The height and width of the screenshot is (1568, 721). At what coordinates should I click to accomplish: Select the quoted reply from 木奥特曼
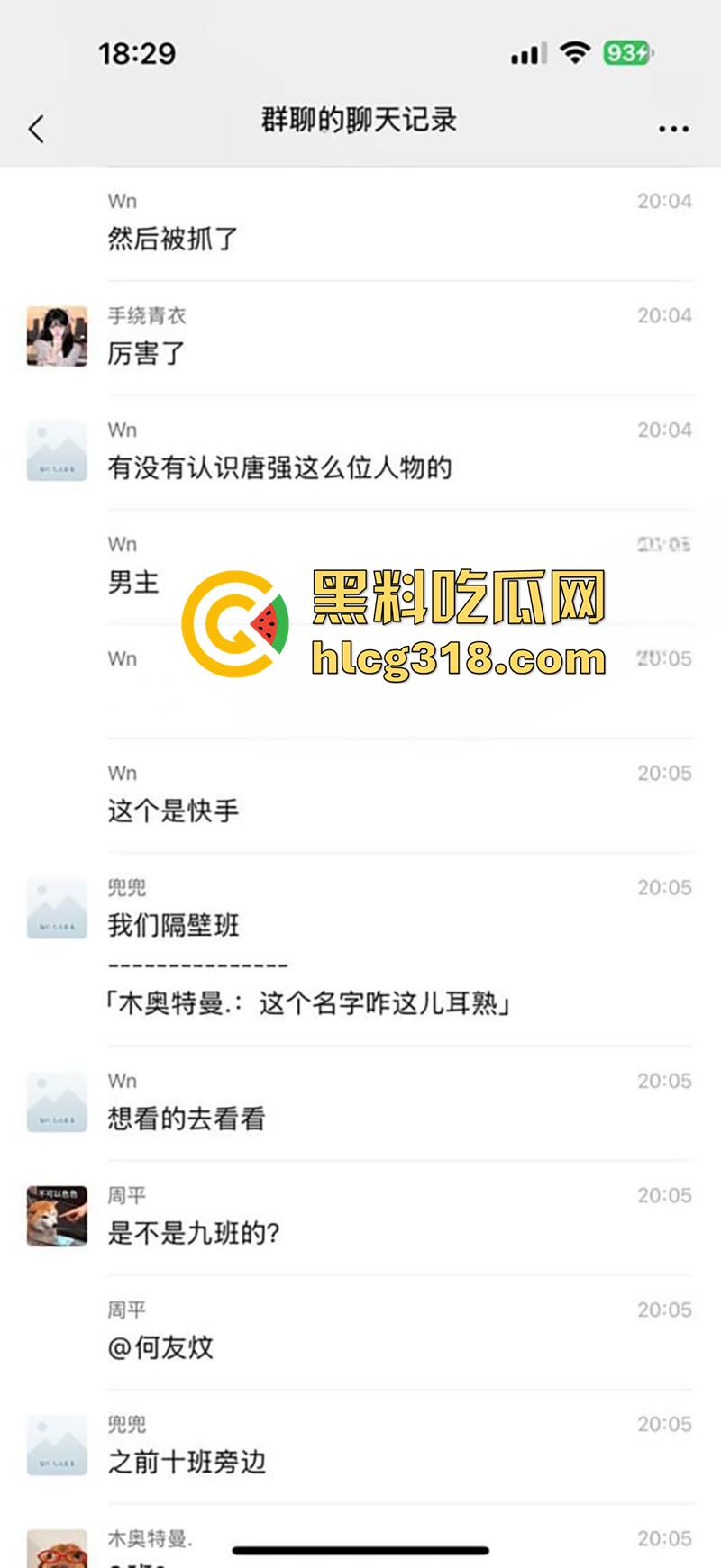[306, 1002]
